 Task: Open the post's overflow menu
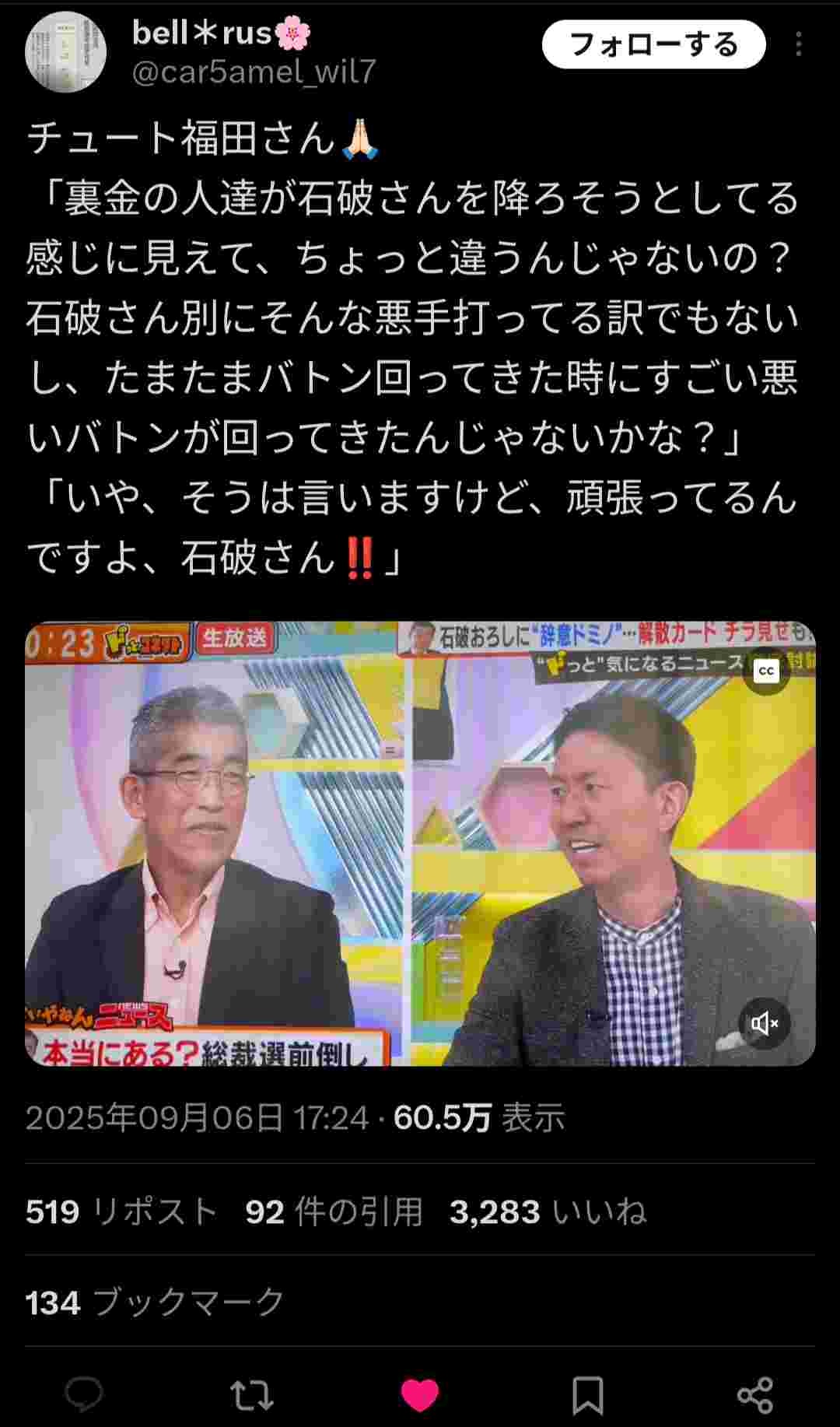pos(798,44)
